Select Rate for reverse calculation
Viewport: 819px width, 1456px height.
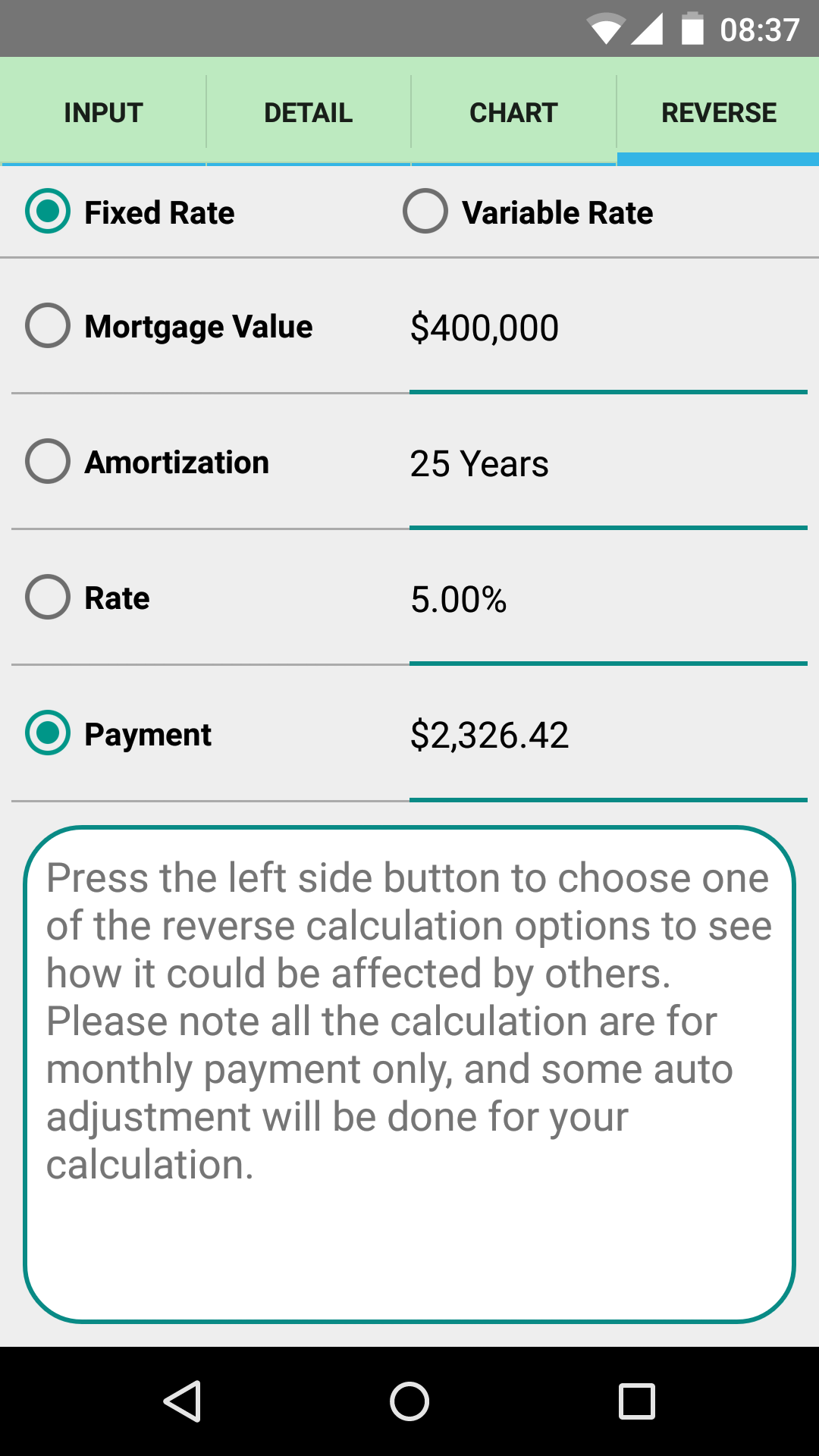point(47,597)
